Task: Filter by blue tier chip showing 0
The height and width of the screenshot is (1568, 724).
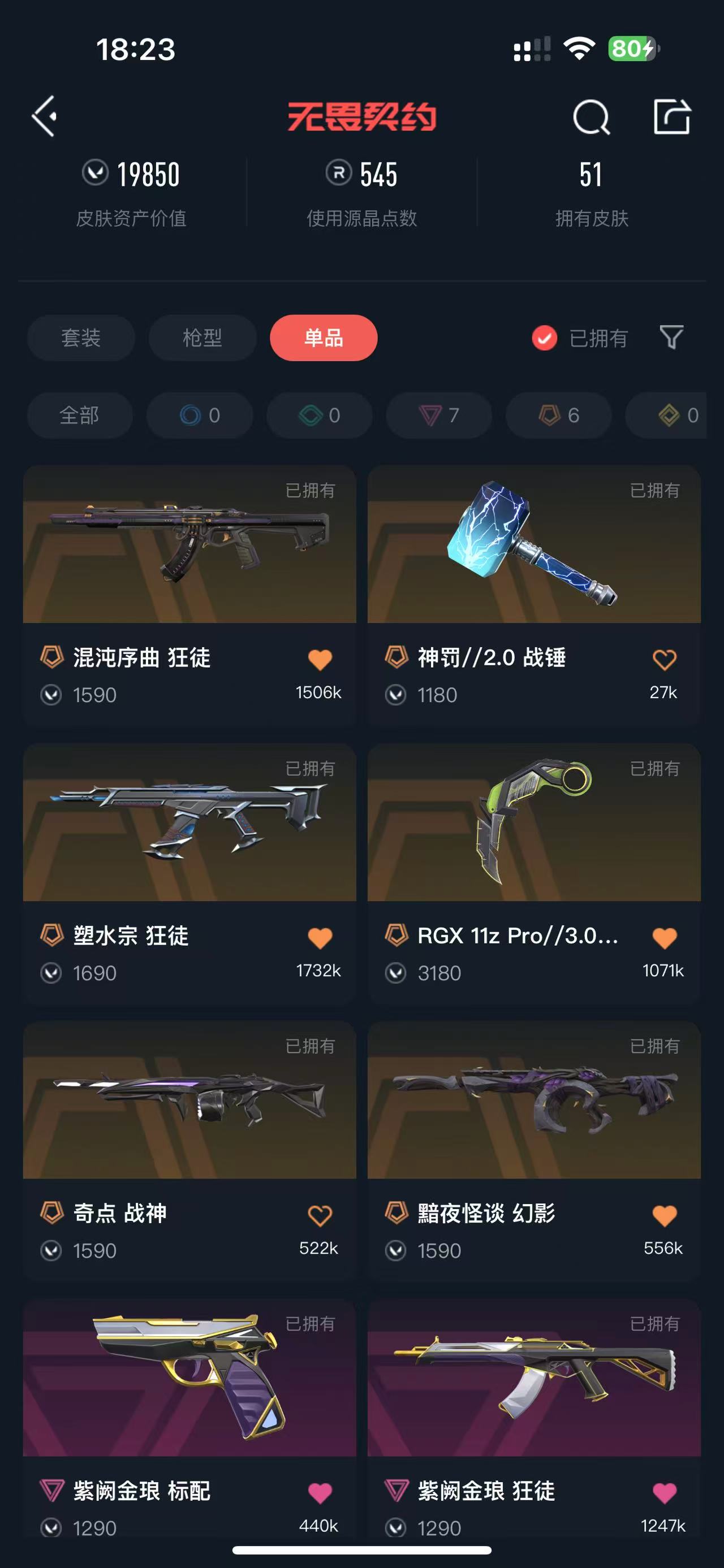Action: [x=200, y=415]
